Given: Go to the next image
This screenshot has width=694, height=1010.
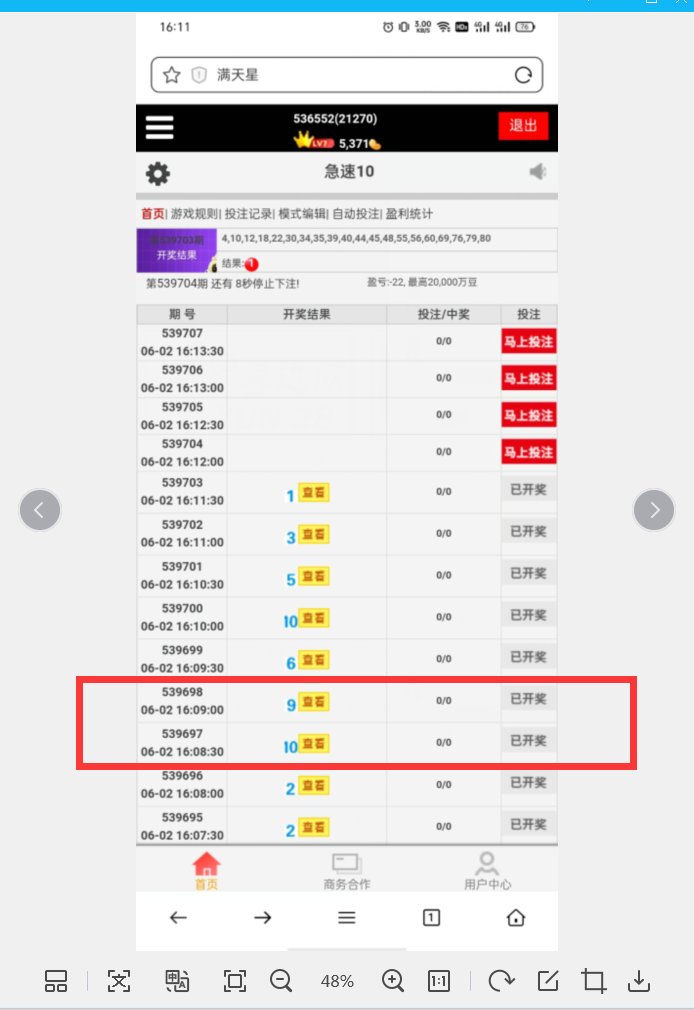Looking at the screenshot, I should coord(654,510).
